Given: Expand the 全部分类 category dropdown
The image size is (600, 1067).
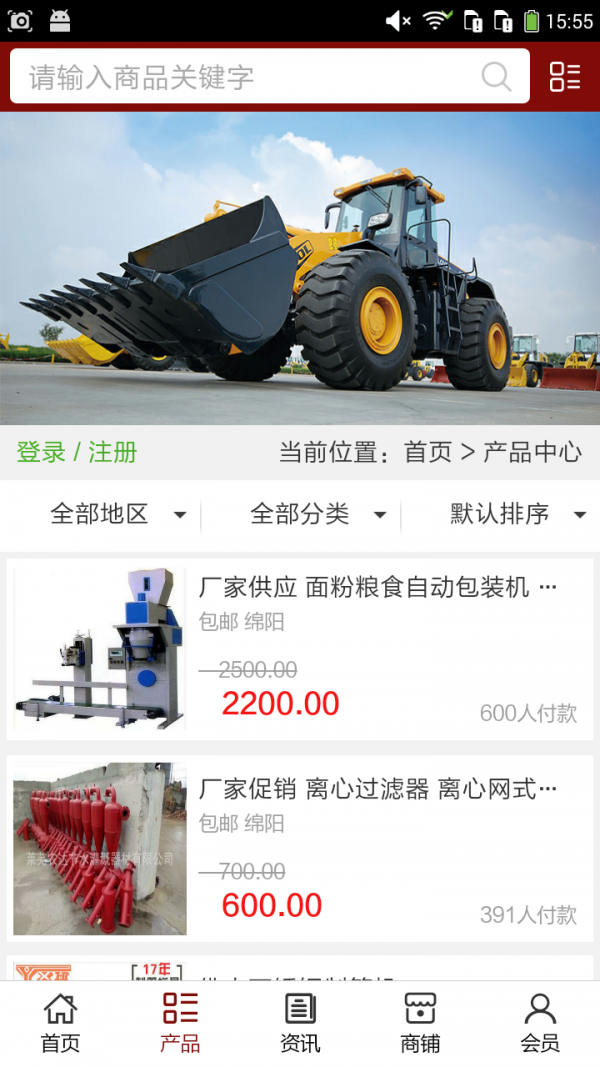Looking at the screenshot, I should pyautogui.click(x=318, y=515).
